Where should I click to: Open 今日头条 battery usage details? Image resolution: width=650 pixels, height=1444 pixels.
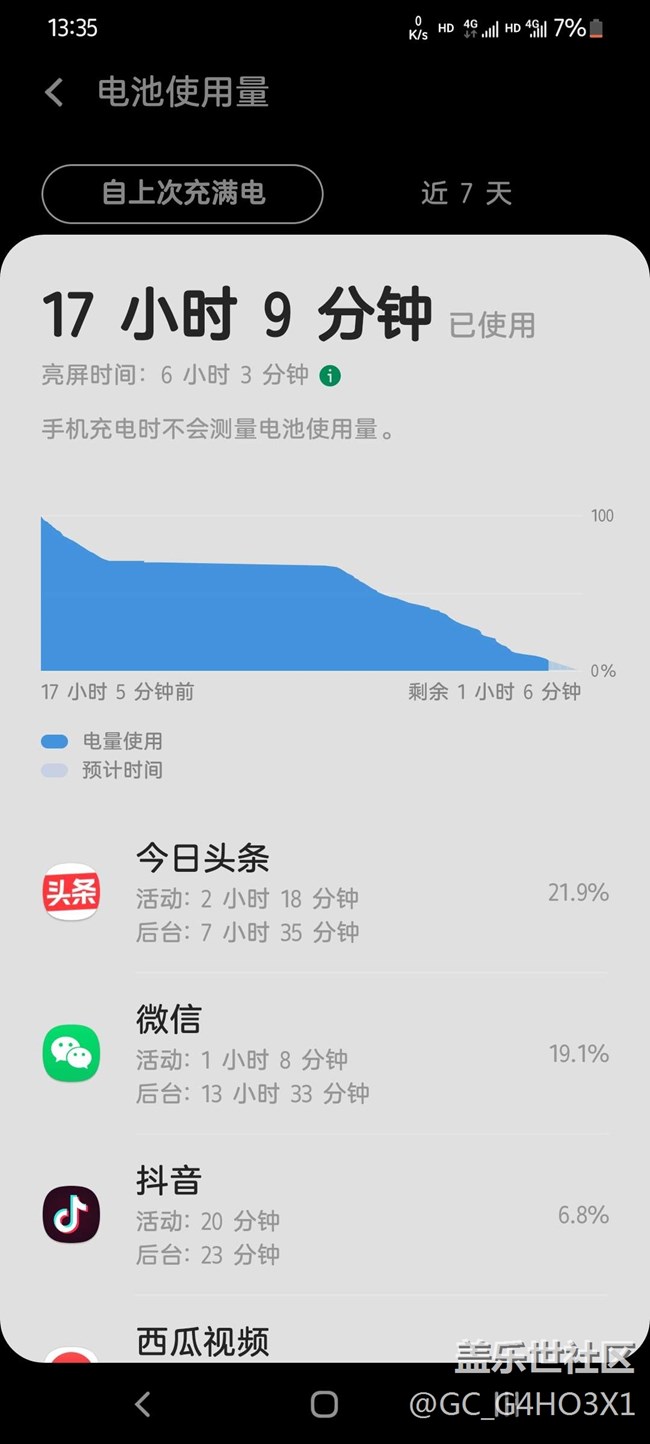coord(325,893)
